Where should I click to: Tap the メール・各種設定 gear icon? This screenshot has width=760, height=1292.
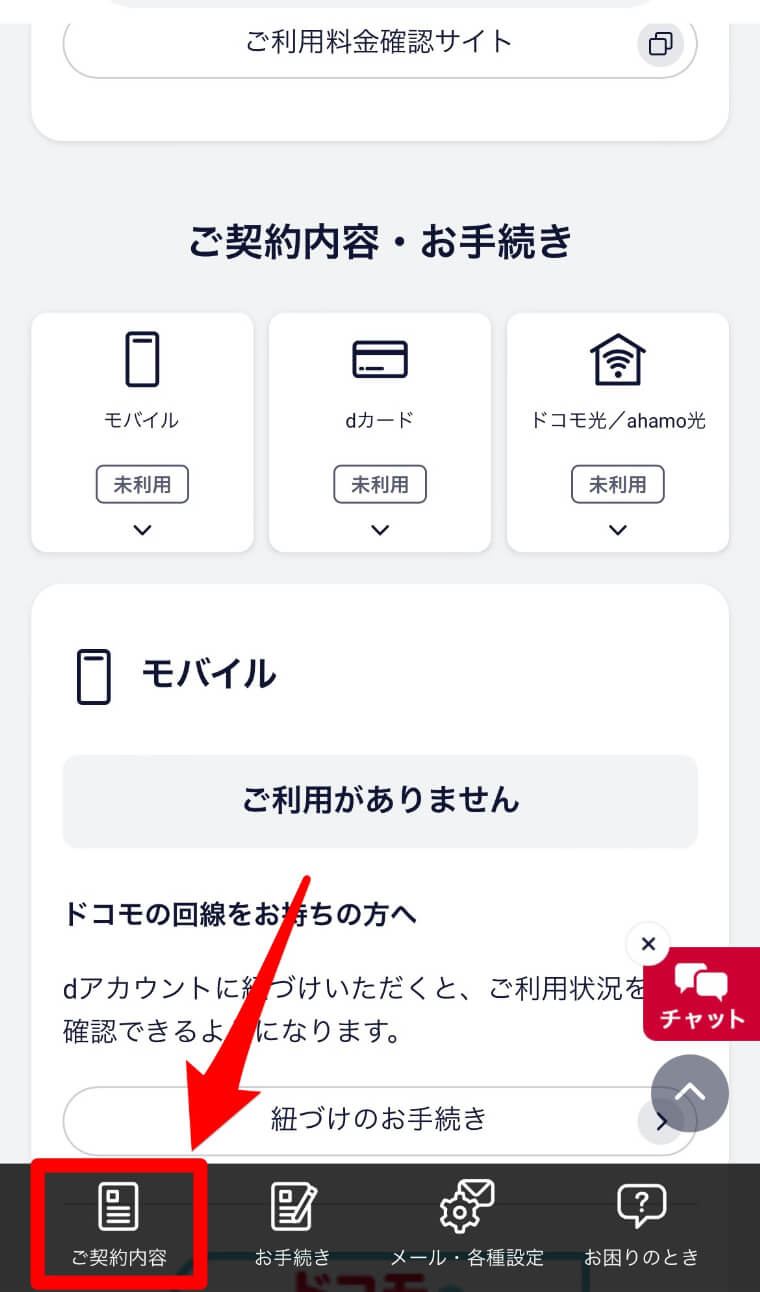click(x=467, y=1205)
